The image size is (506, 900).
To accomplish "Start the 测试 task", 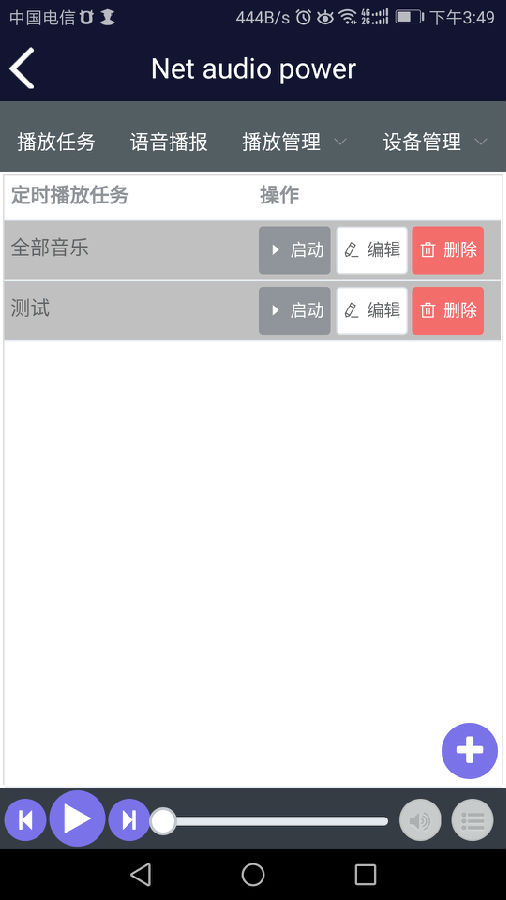I will (x=295, y=311).
